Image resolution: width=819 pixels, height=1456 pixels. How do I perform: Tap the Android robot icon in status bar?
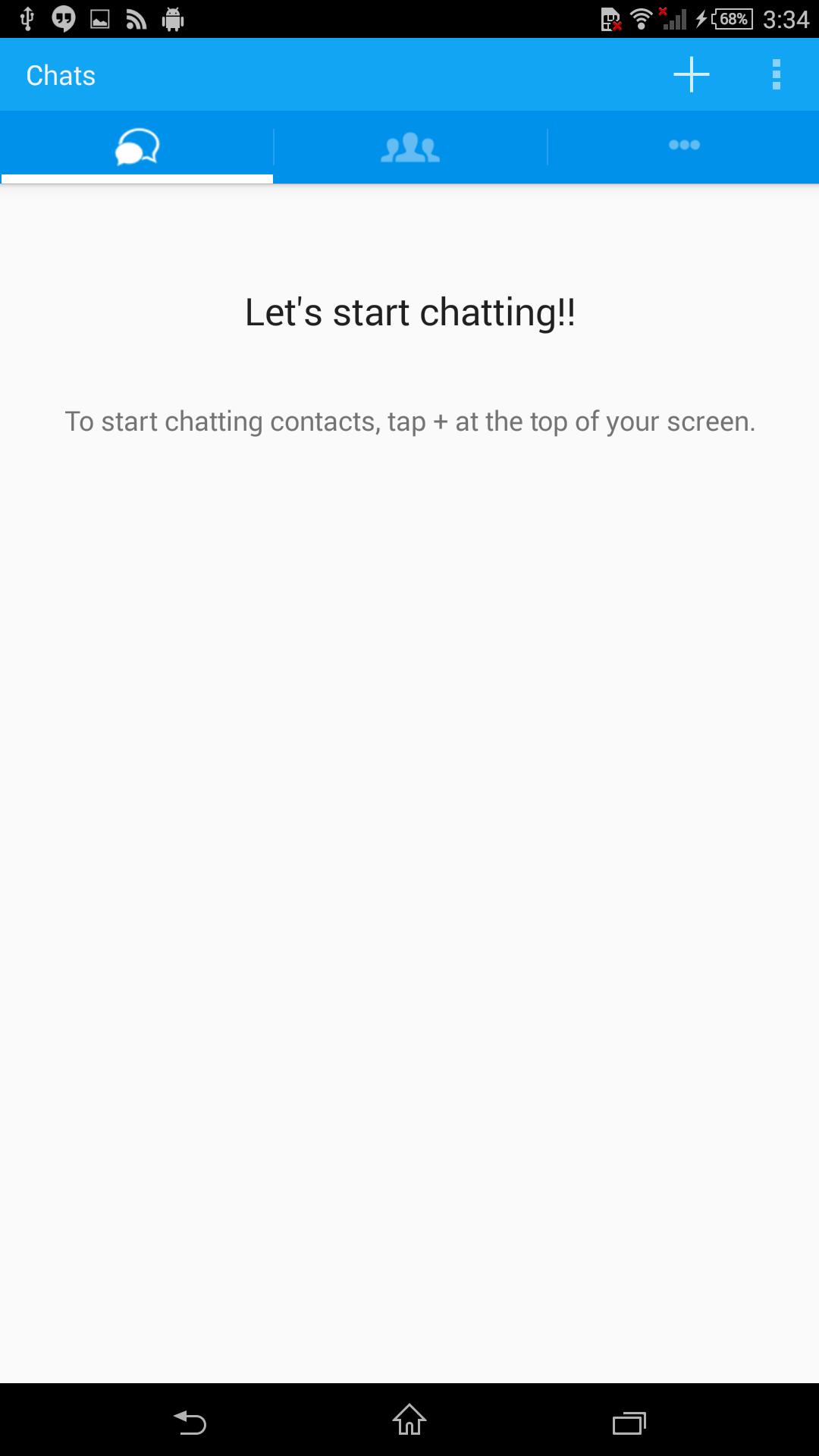click(172, 18)
